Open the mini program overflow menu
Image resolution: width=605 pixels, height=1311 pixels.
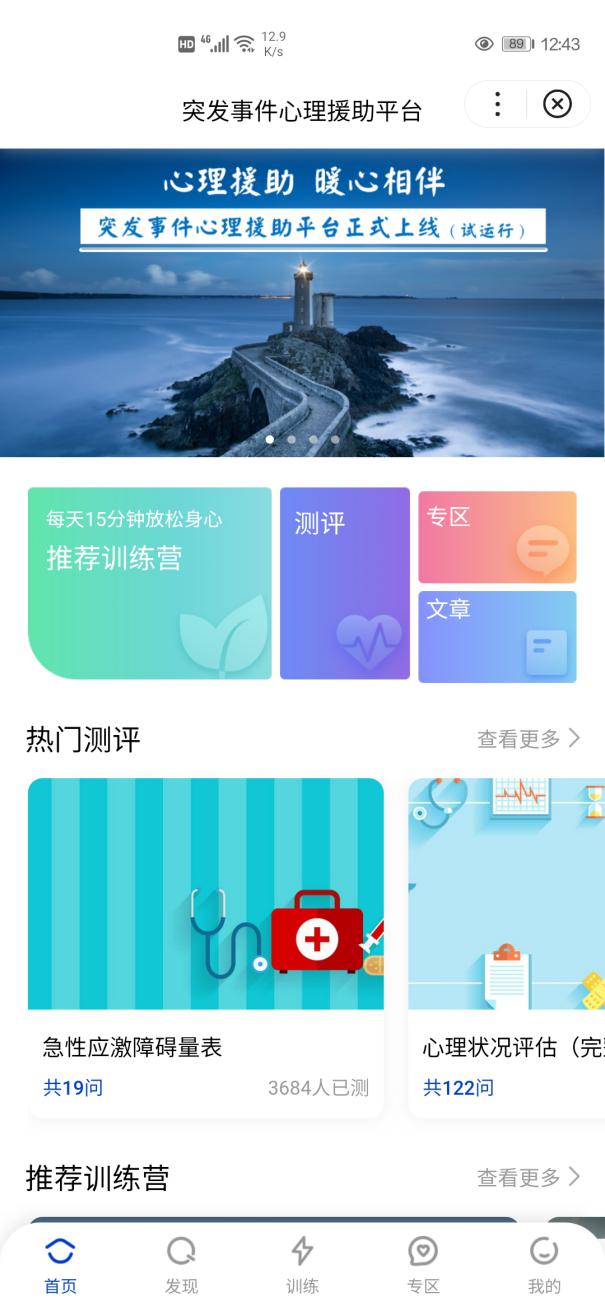coord(498,105)
